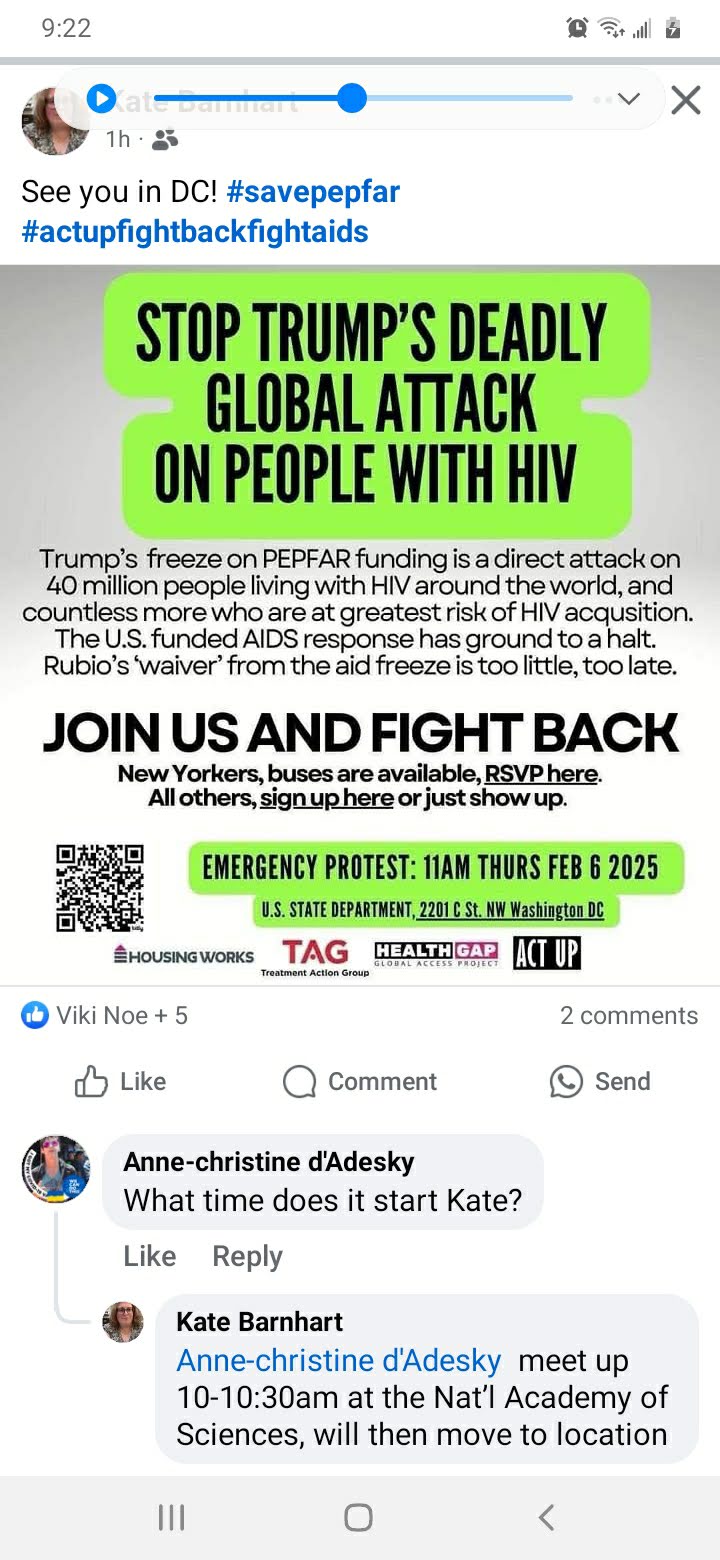Open recent apps from the navigation bar
The height and width of the screenshot is (1560, 720).
pyautogui.click(x=172, y=1518)
